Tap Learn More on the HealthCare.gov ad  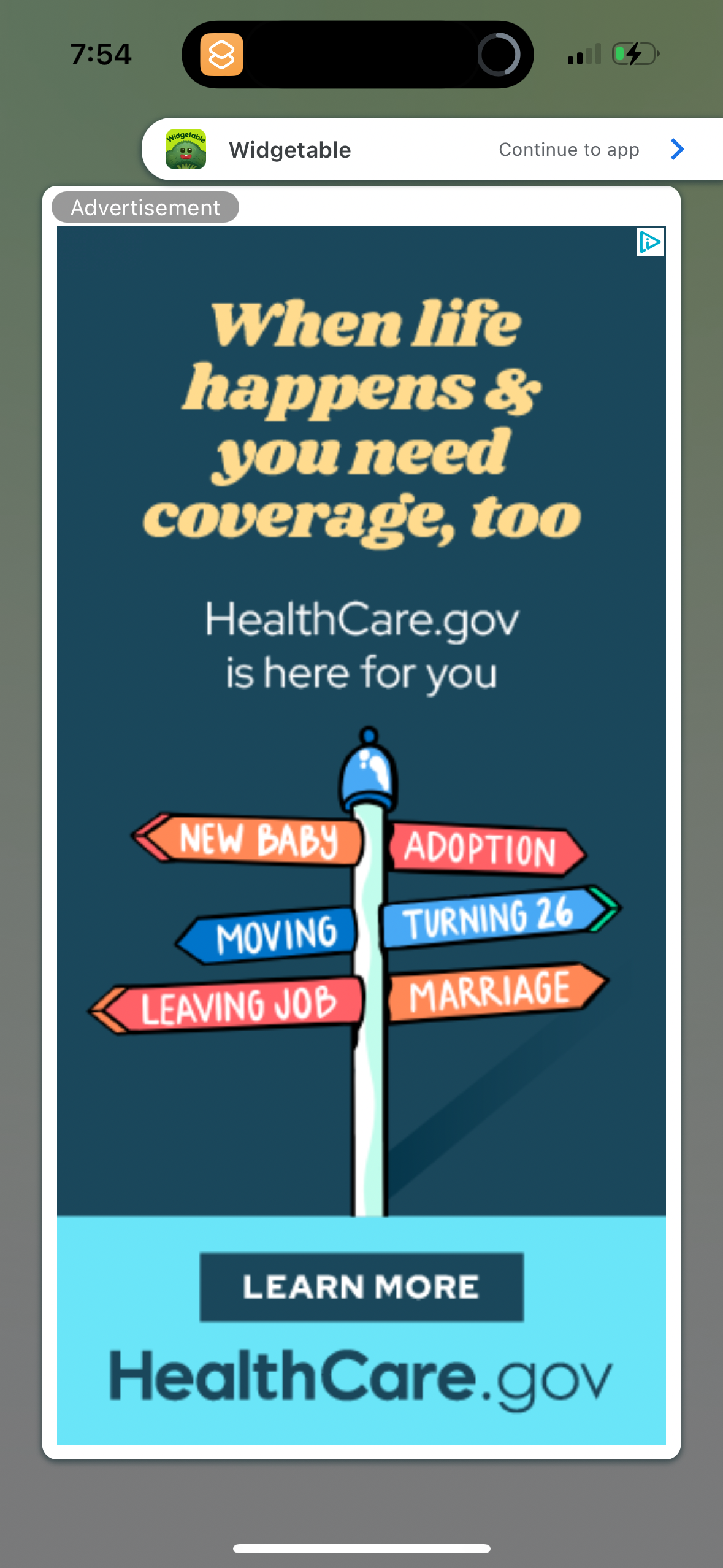pyautogui.click(x=361, y=1286)
